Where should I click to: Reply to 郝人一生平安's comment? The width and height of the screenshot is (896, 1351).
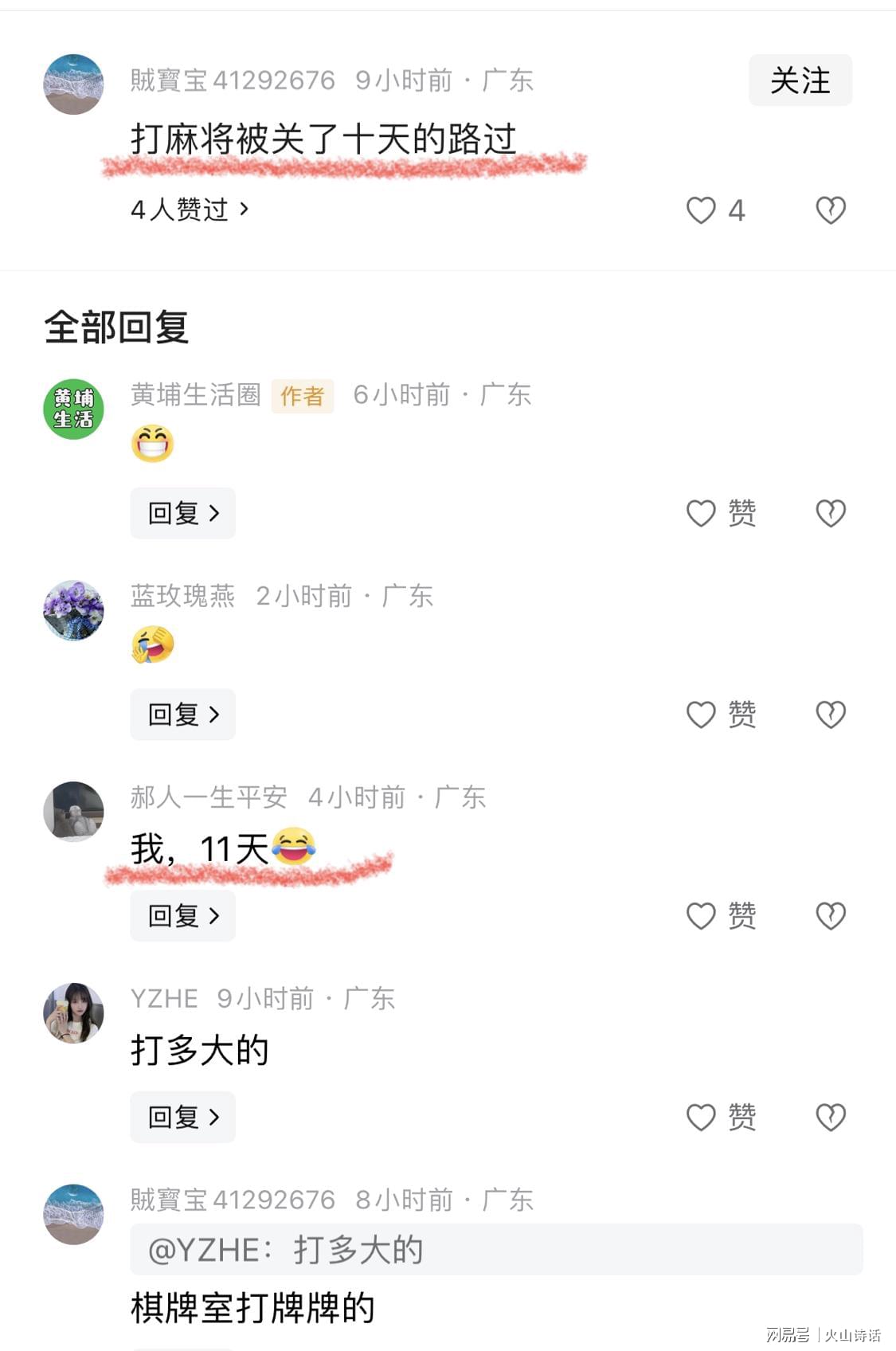(x=182, y=916)
